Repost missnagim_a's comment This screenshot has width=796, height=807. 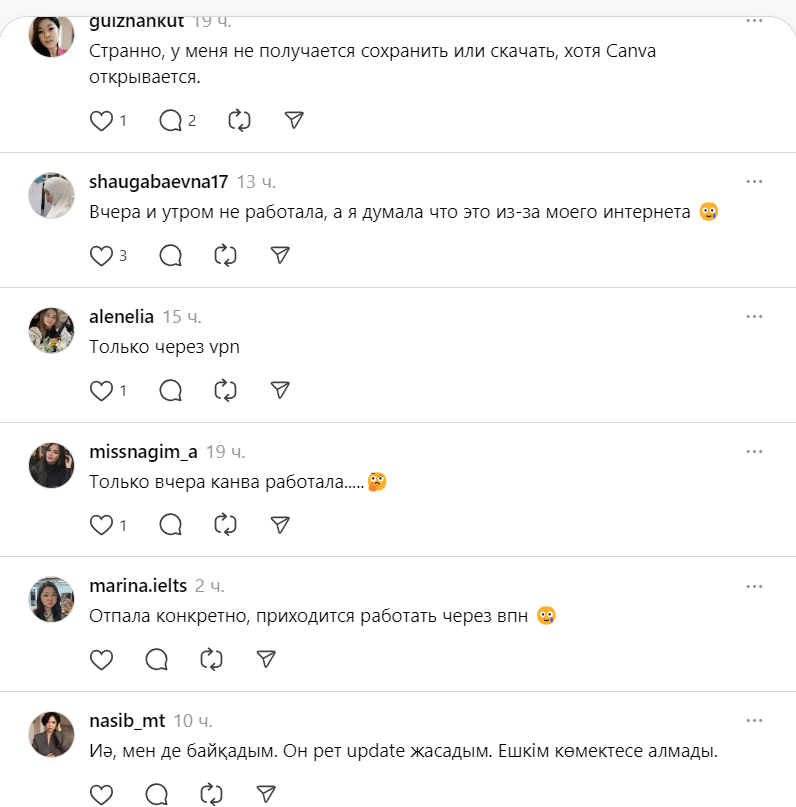tap(225, 524)
